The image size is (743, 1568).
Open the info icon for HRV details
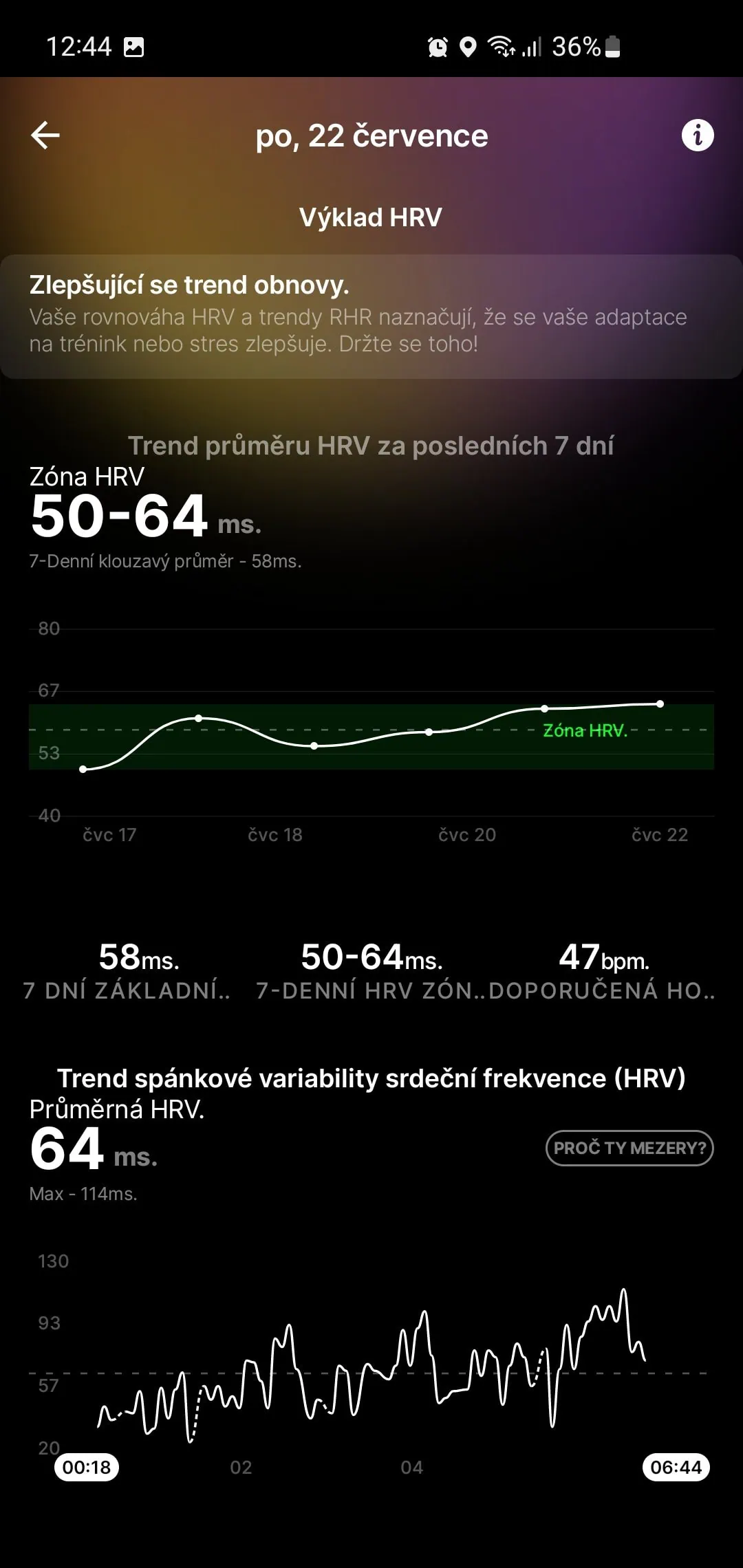[697, 135]
